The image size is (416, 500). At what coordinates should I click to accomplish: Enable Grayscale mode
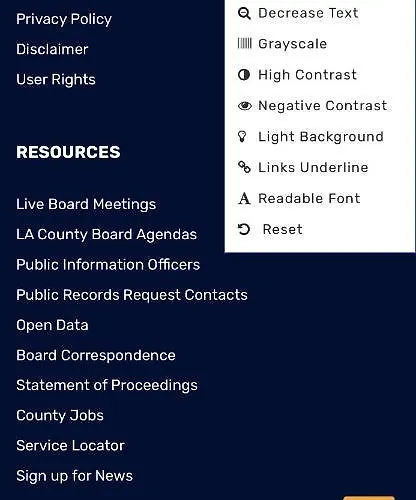click(282, 44)
